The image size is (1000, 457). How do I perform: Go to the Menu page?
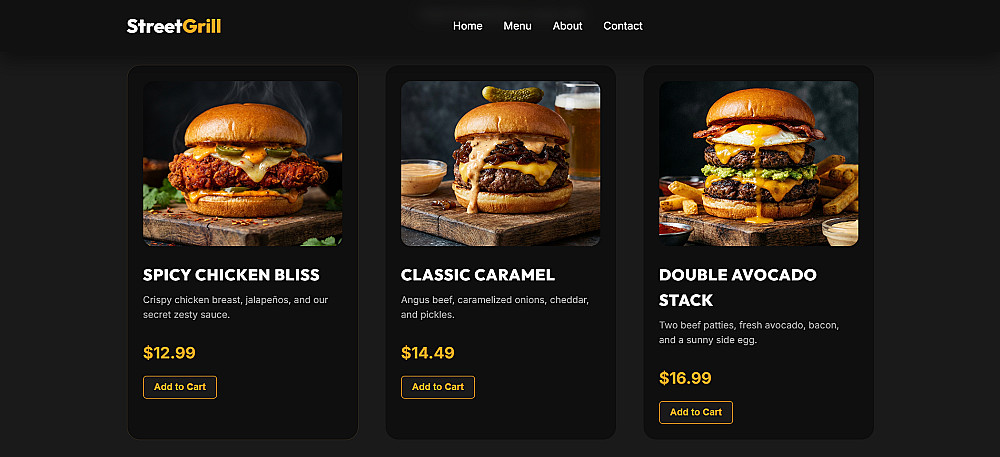pyautogui.click(x=517, y=26)
